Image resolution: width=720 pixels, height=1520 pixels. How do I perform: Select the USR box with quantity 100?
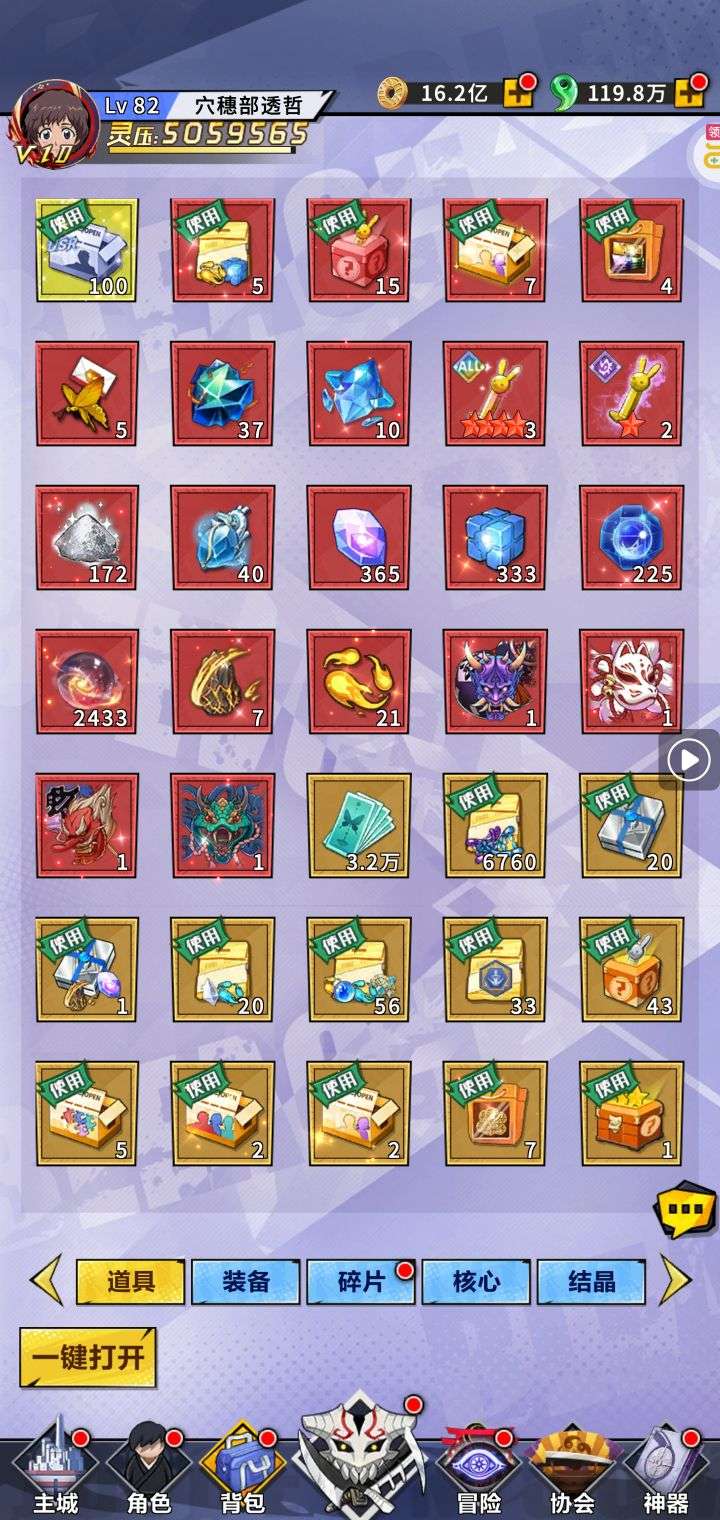(87, 249)
